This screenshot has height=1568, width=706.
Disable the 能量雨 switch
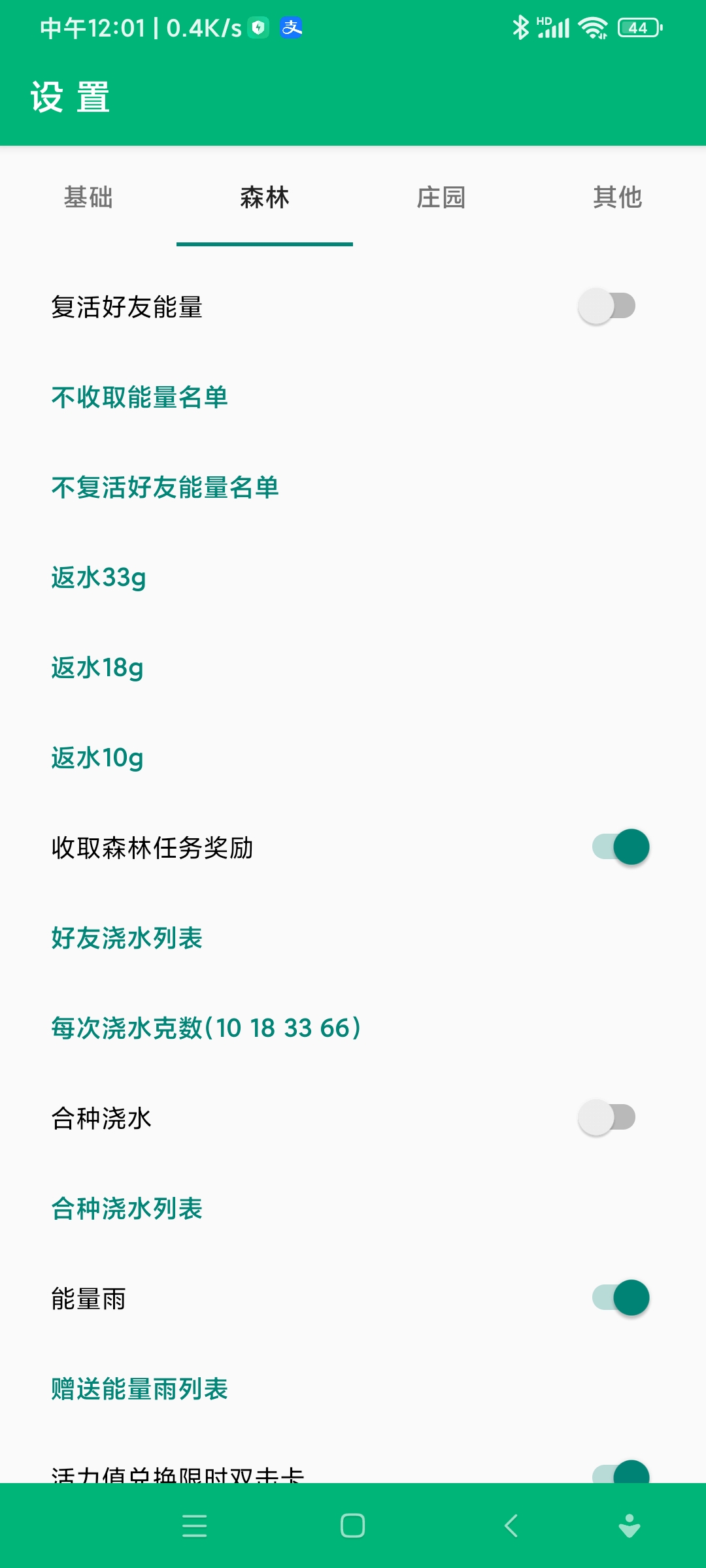[x=620, y=1298]
